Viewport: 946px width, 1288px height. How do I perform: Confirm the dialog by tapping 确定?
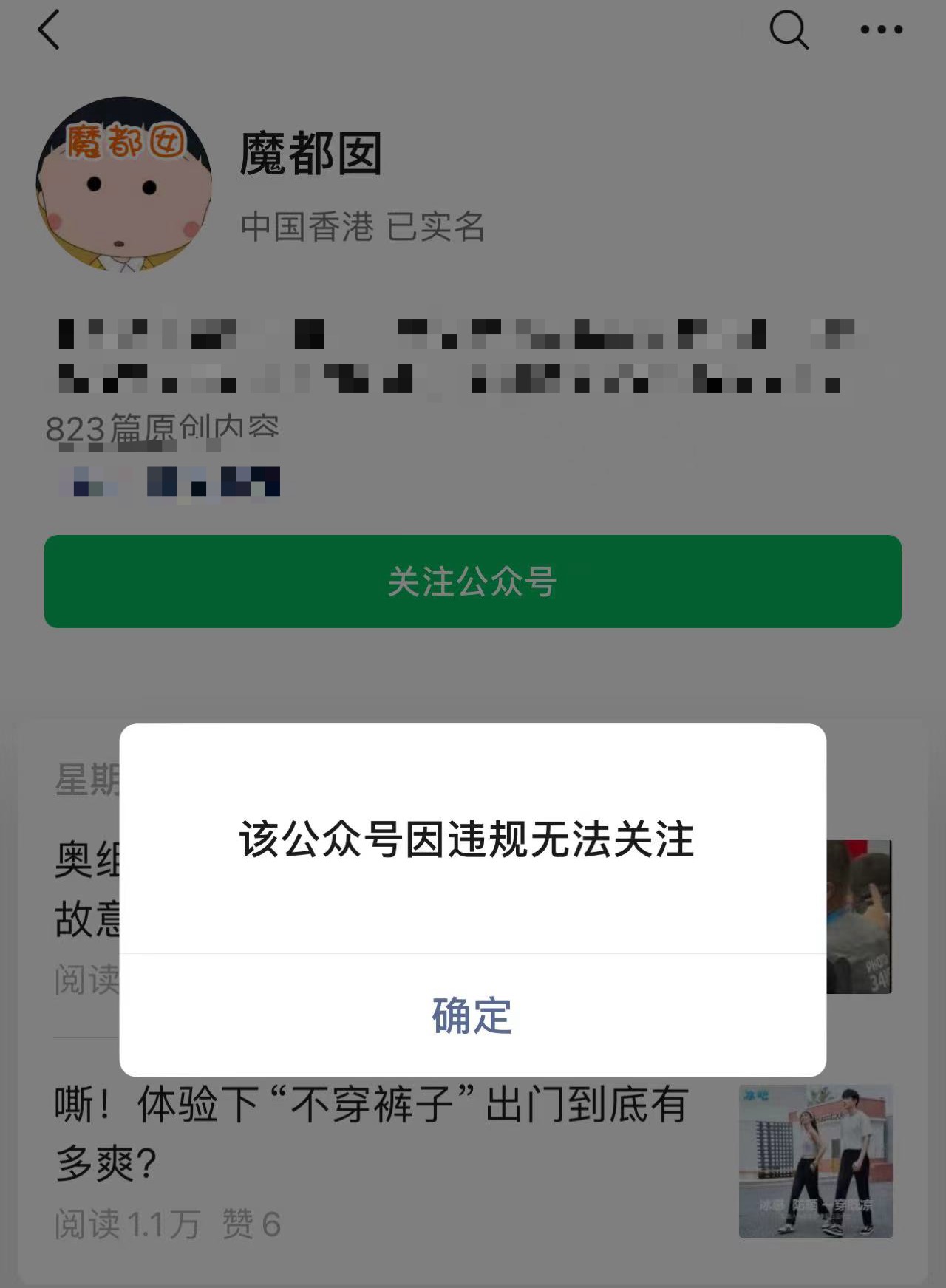pos(472,1015)
